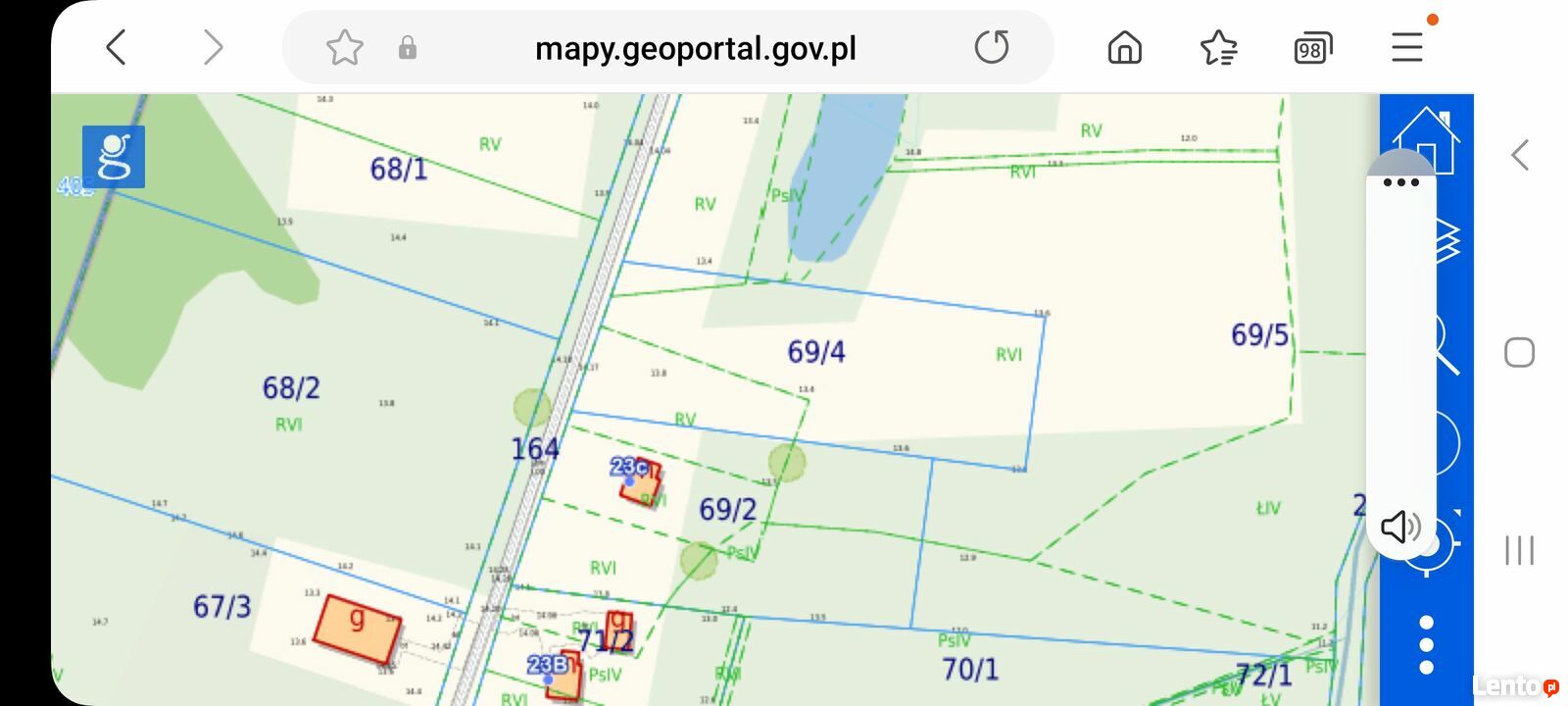
Task: Open the browser hamburger menu
Action: pos(1407,47)
